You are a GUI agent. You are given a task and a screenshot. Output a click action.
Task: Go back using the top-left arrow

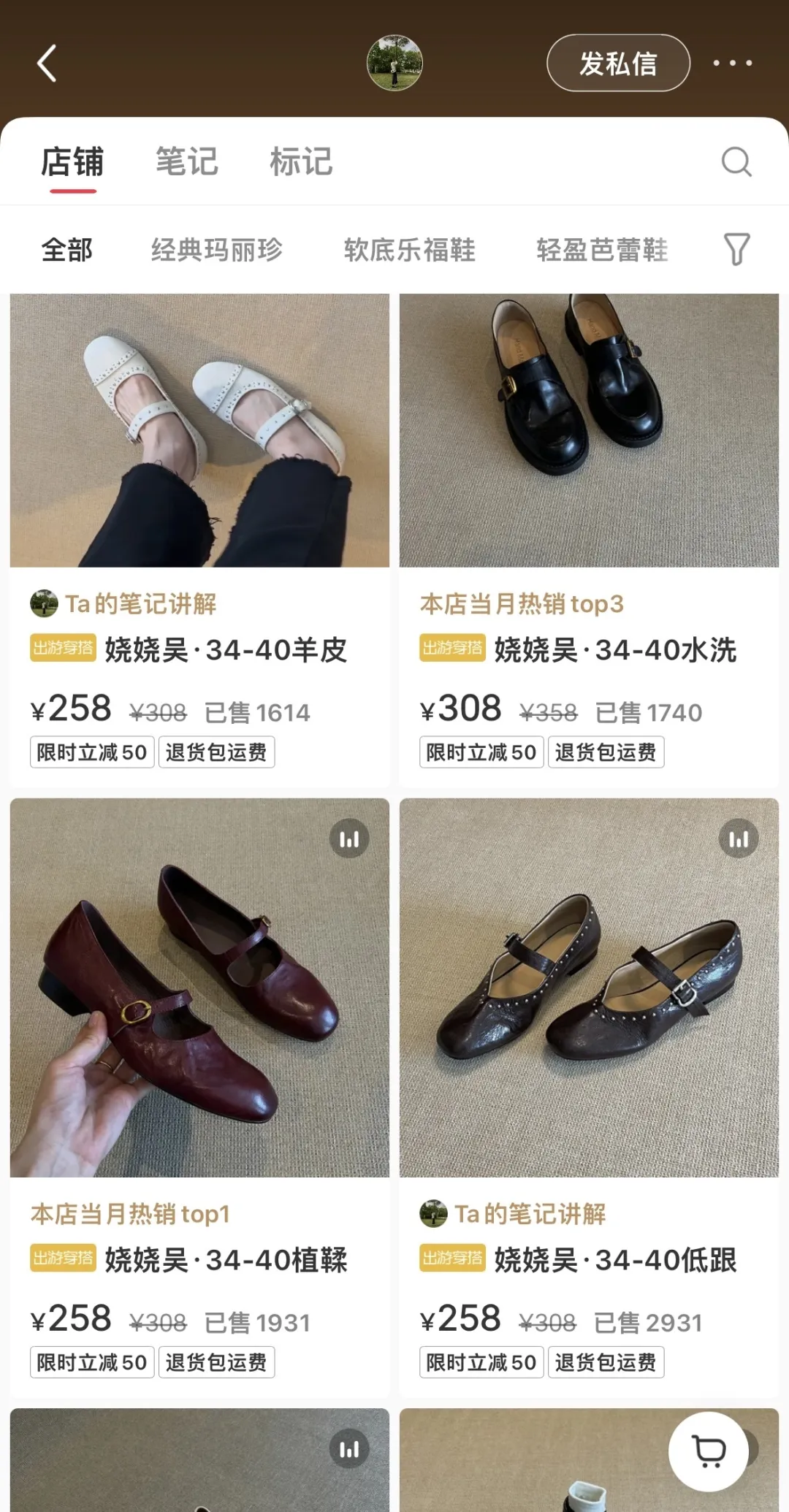point(47,64)
